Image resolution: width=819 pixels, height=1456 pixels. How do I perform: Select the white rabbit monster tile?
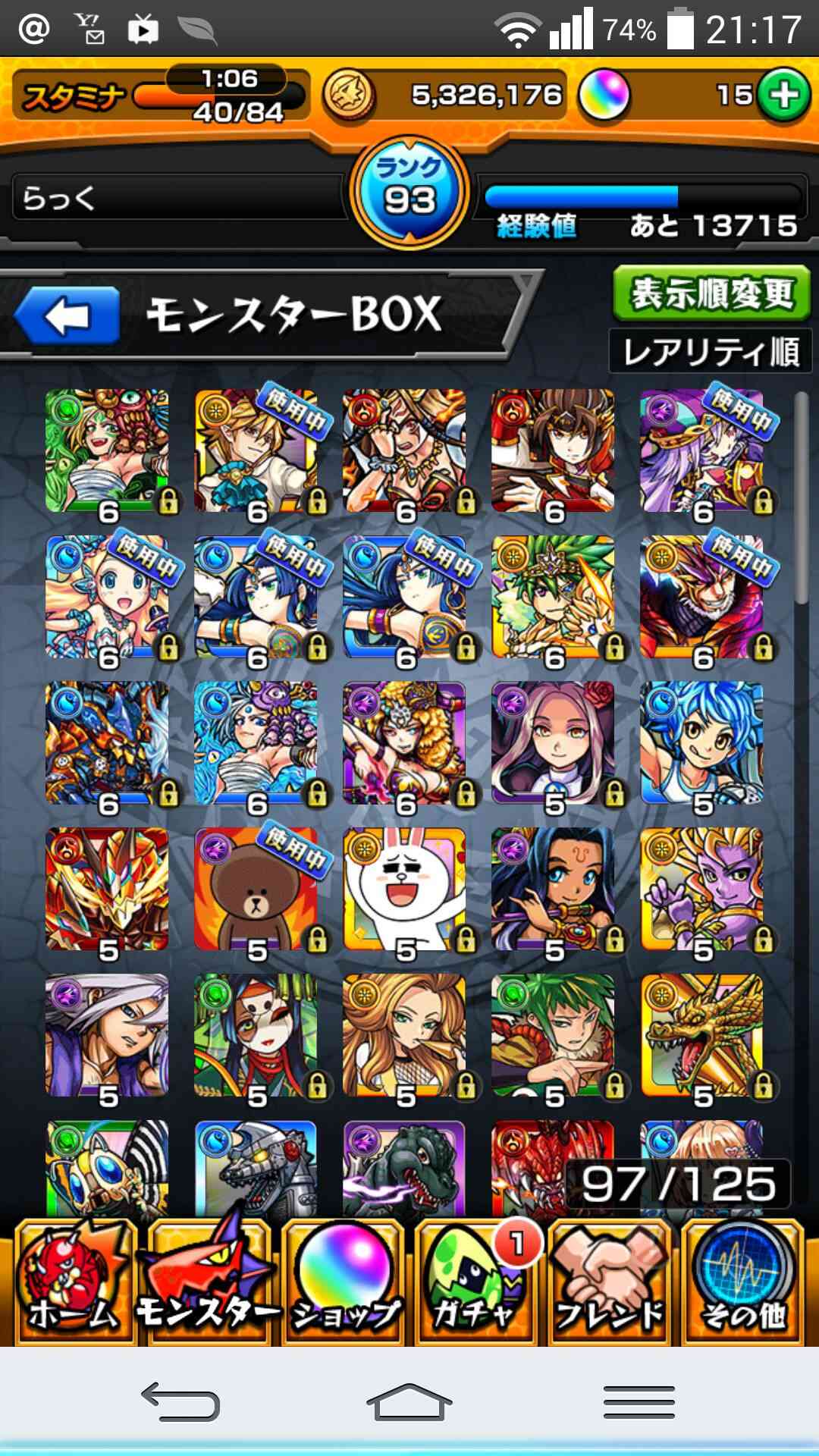click(x=405, y=890)
